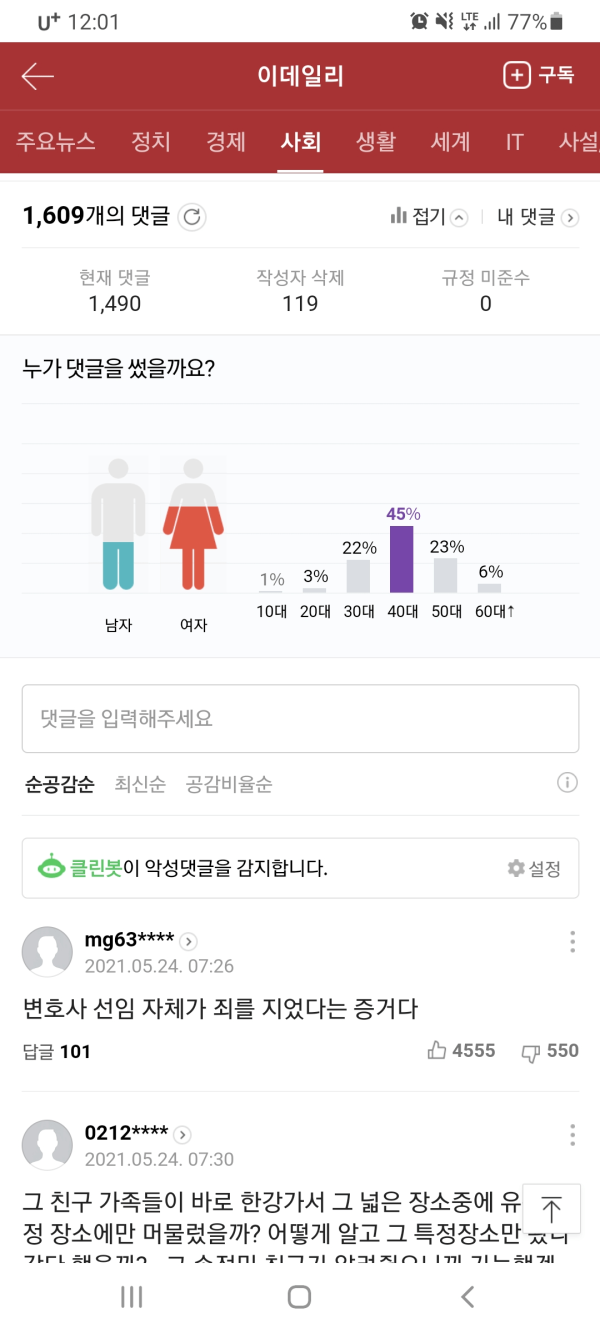
Task: Open the options menu for mg63**** comment
Action: click(572, 941)
